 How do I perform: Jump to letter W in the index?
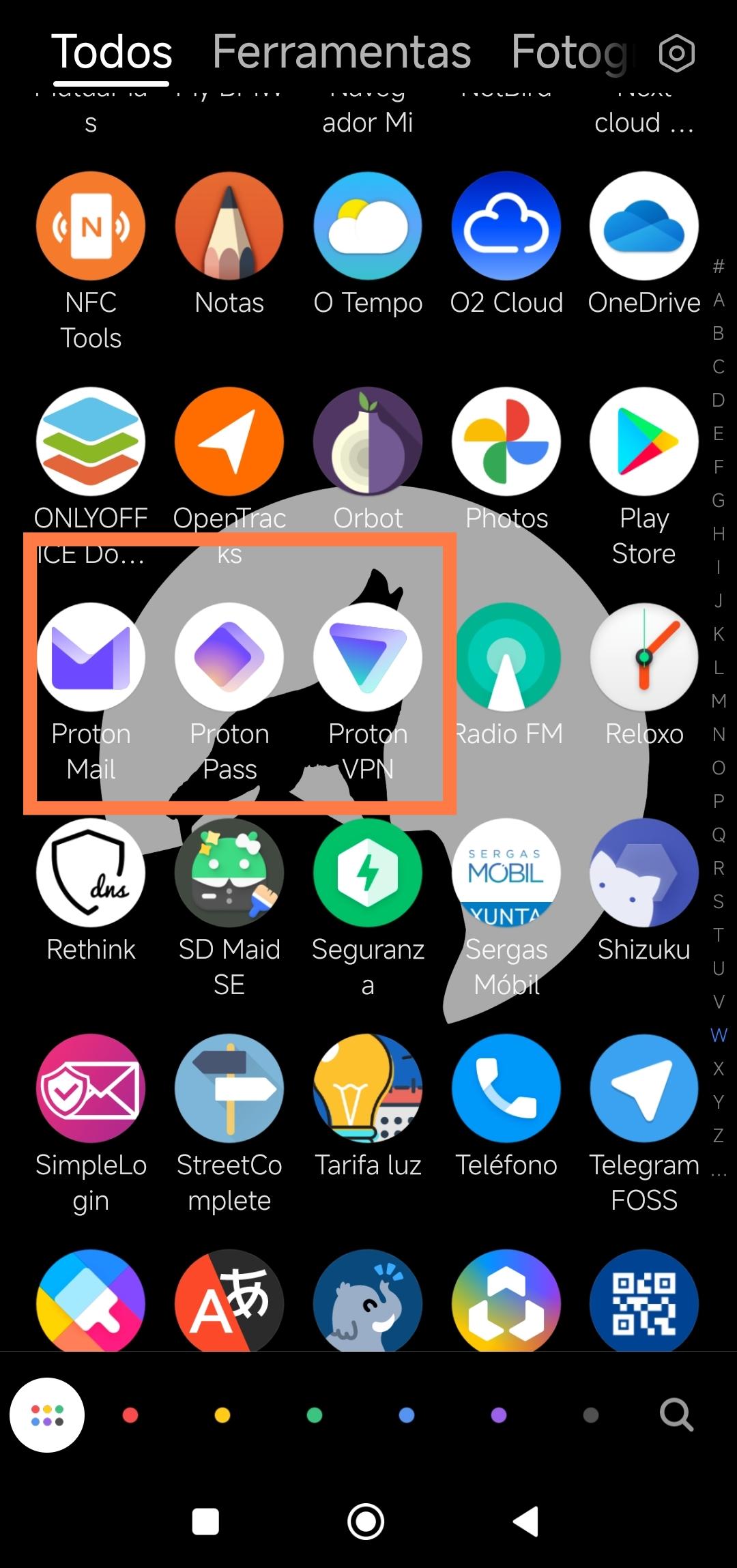point(719,1035)
